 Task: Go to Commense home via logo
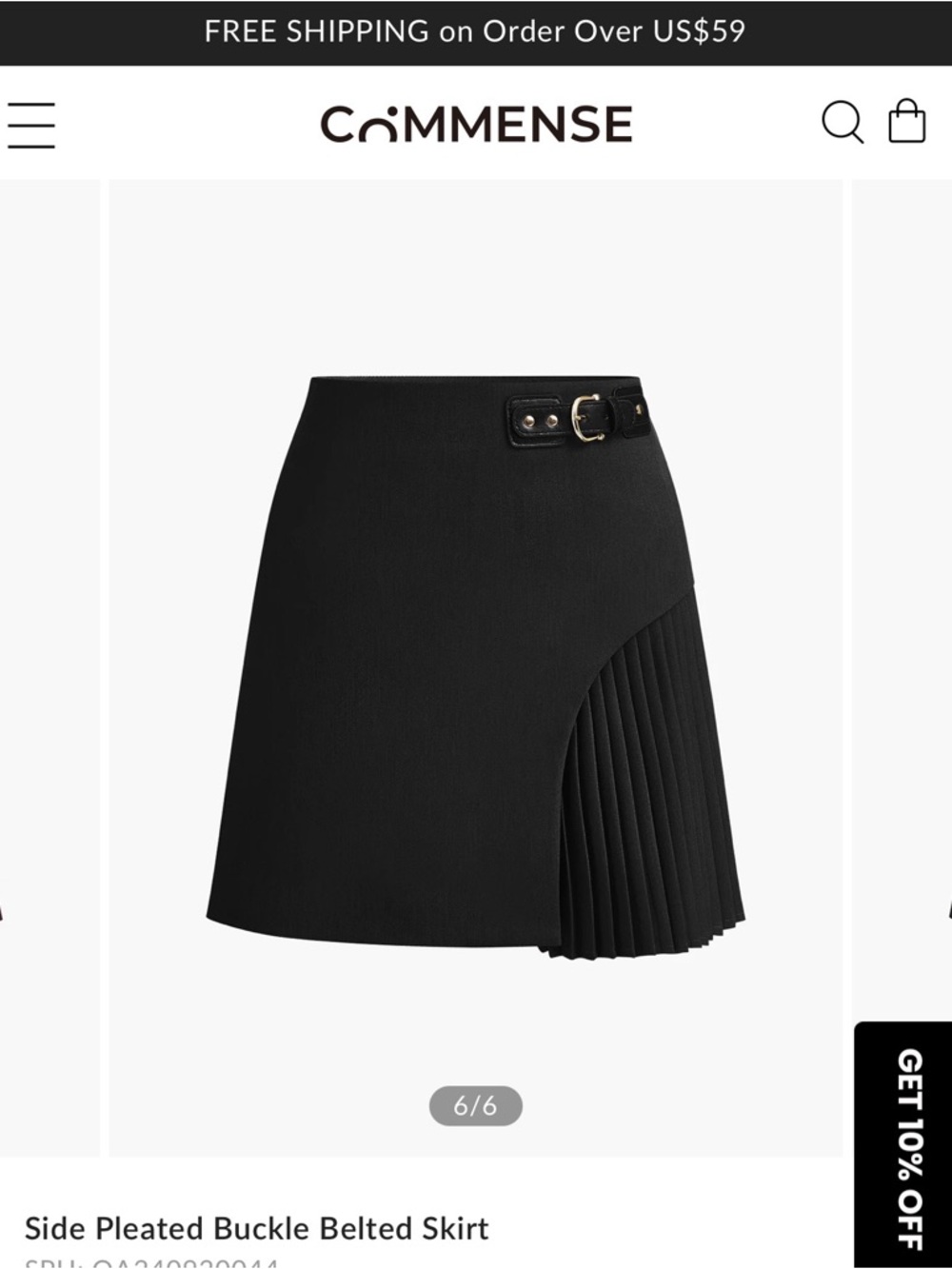coord(476,125)
